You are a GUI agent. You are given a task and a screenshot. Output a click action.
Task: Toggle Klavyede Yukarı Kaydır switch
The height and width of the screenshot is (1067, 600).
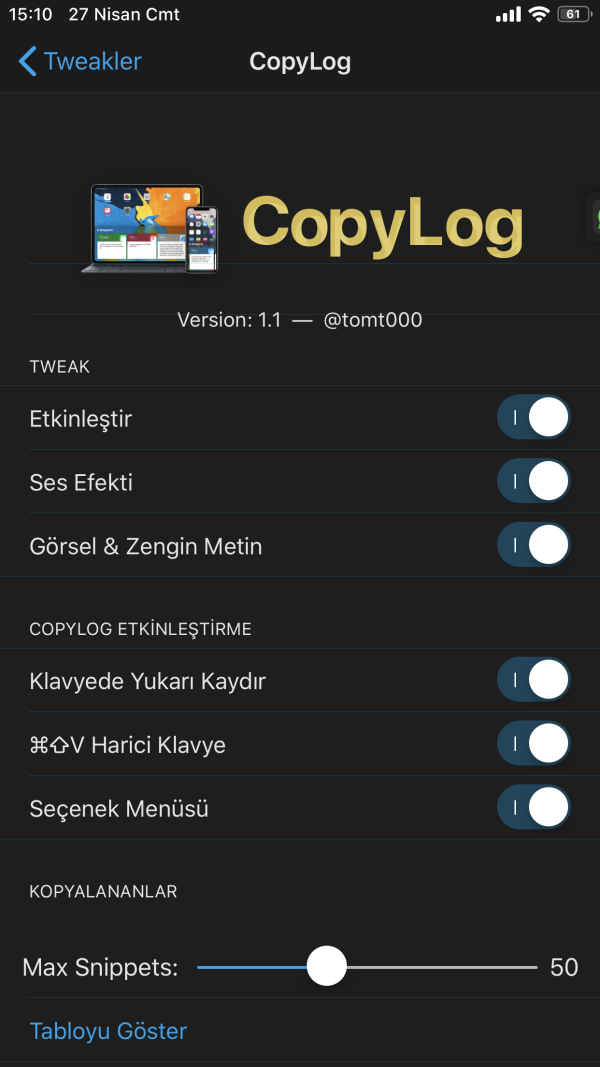(534, 681)
